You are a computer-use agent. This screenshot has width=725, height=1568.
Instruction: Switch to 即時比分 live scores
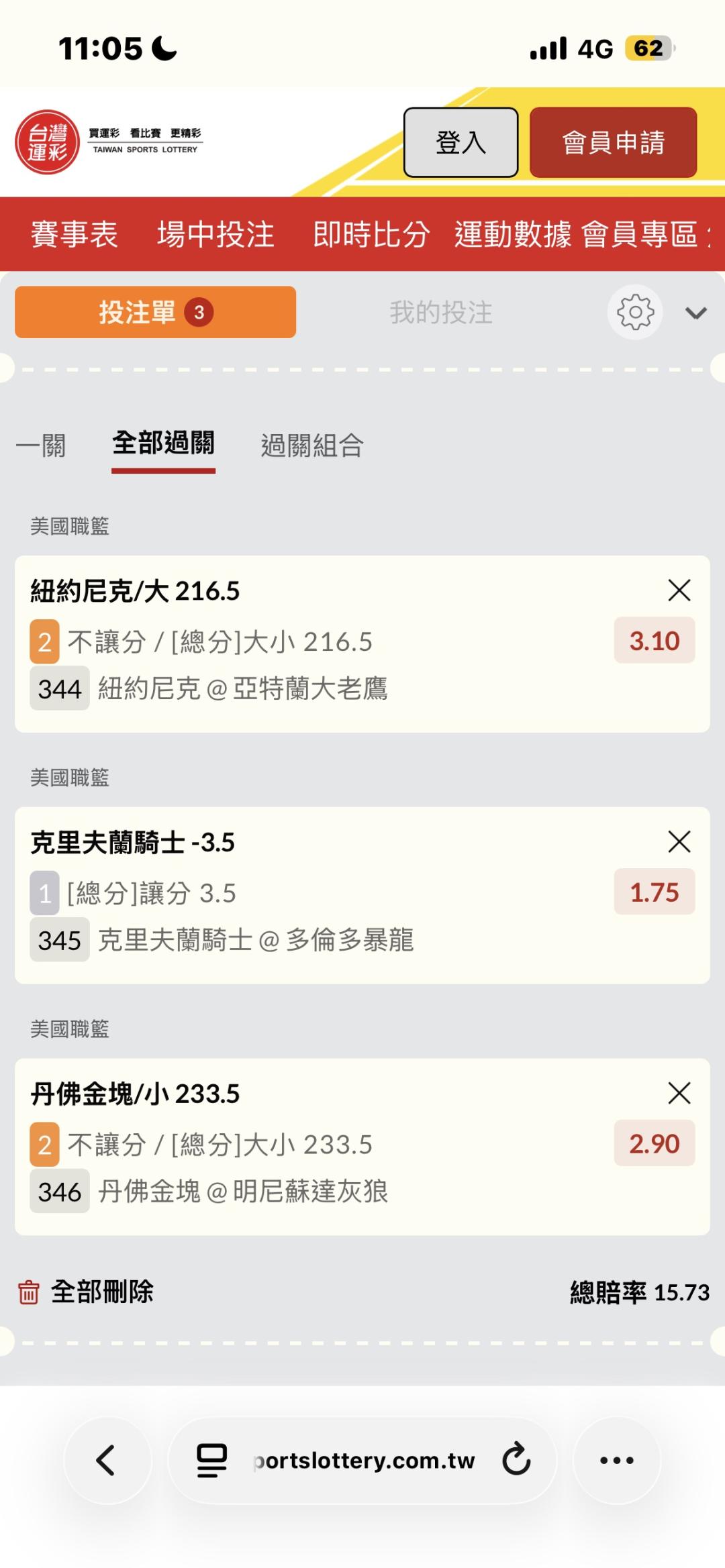click(x=371, y=234)
